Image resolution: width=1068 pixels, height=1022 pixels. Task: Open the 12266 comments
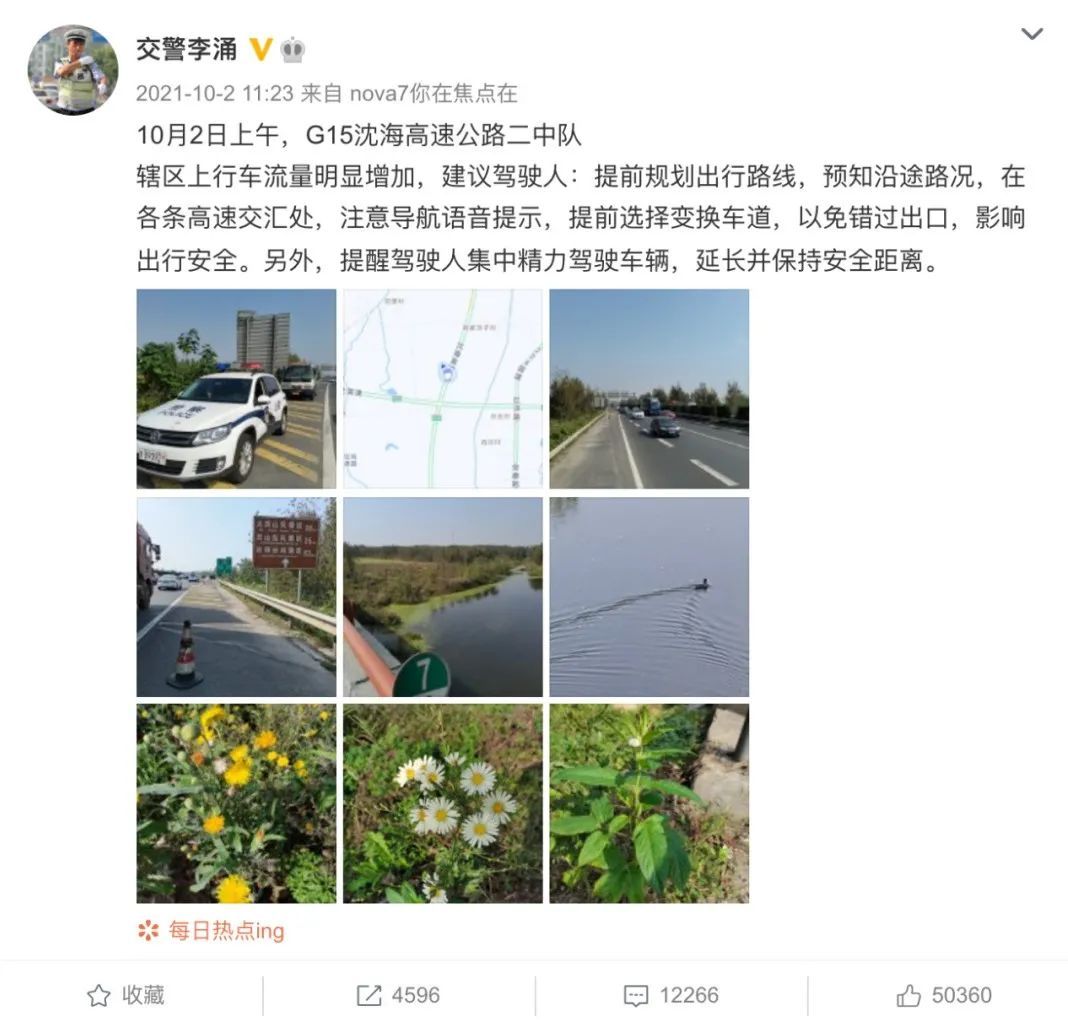[x=672, y=995]
